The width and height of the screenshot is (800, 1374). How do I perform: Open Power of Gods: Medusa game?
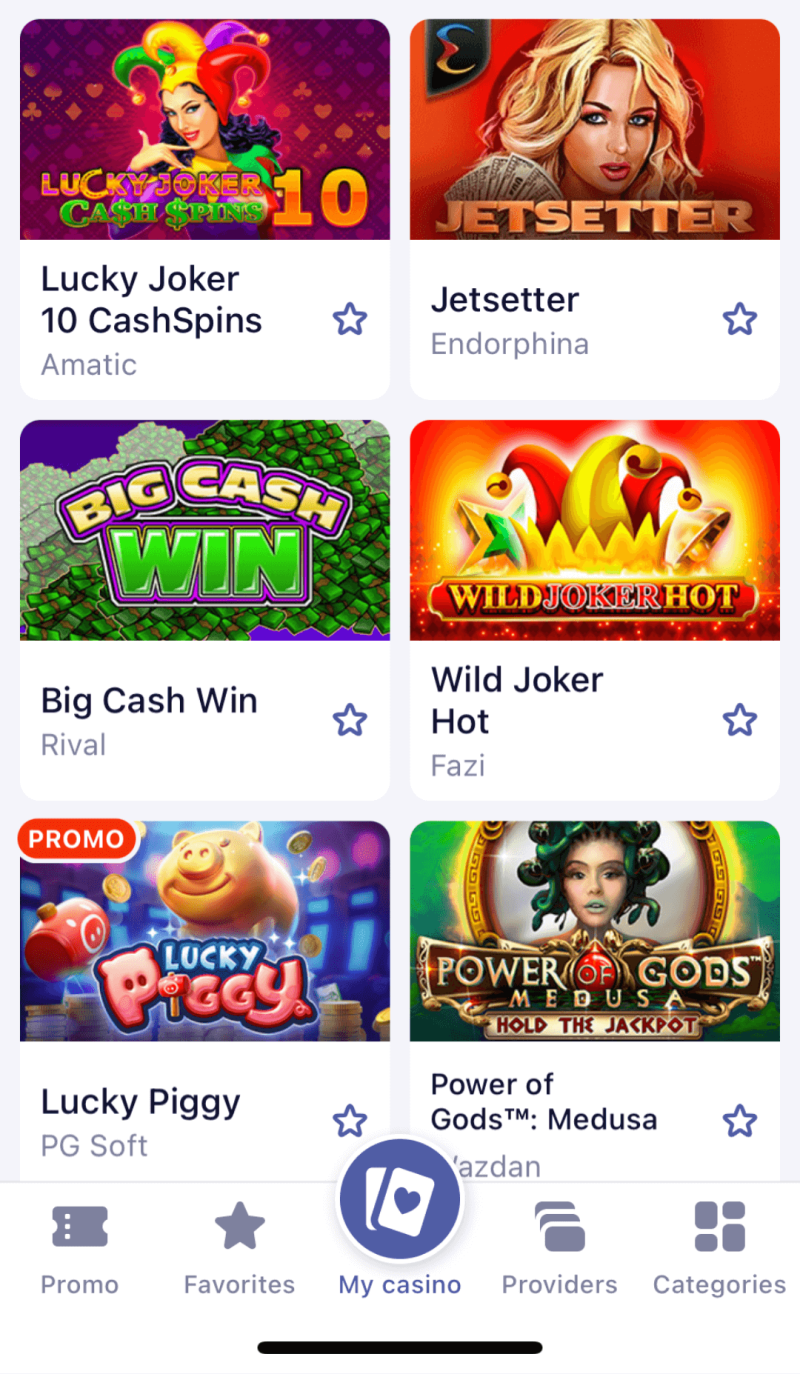(x=595, y=930)
